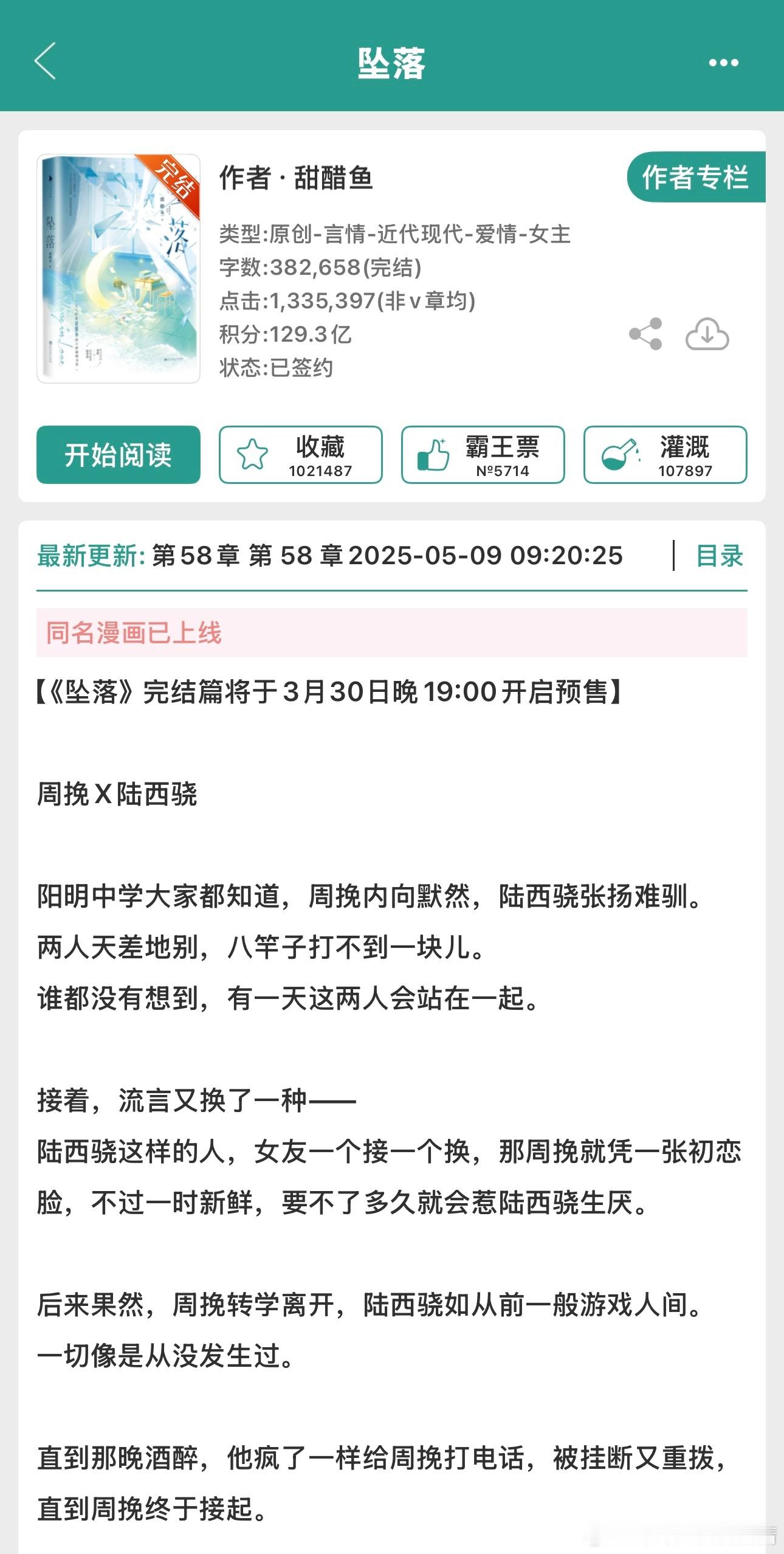Open the 目录 chapter list
This screenshot has height=1554, width=784.
point(720,556)
